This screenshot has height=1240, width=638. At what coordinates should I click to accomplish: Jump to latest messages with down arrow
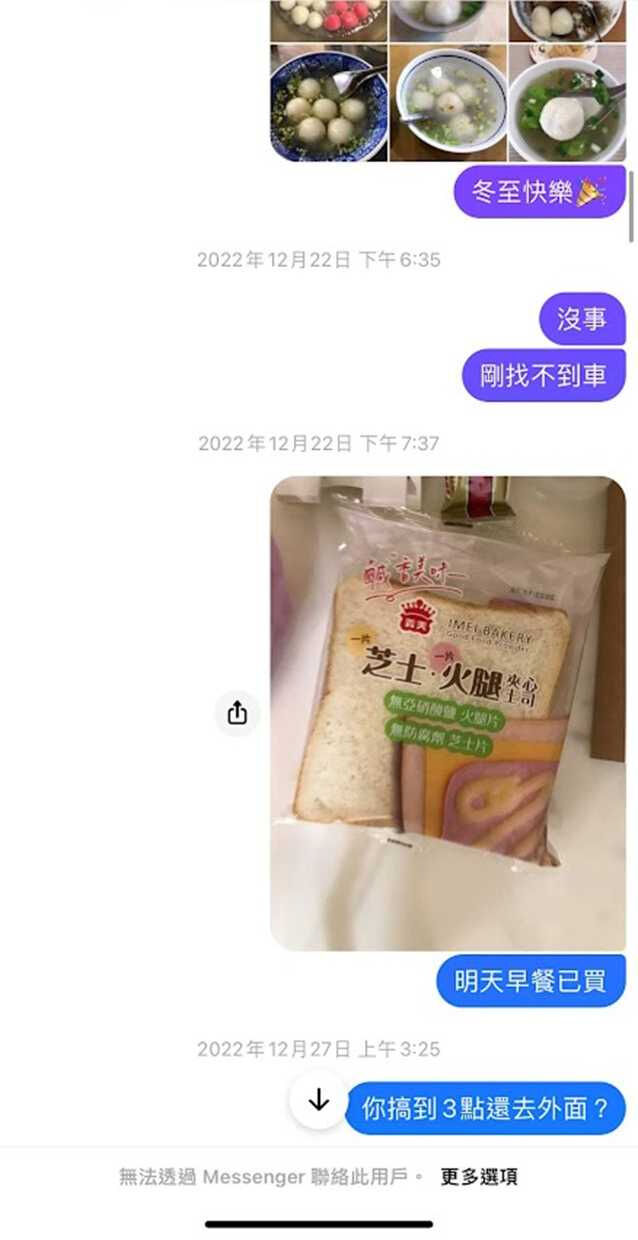pos(318,1100)
